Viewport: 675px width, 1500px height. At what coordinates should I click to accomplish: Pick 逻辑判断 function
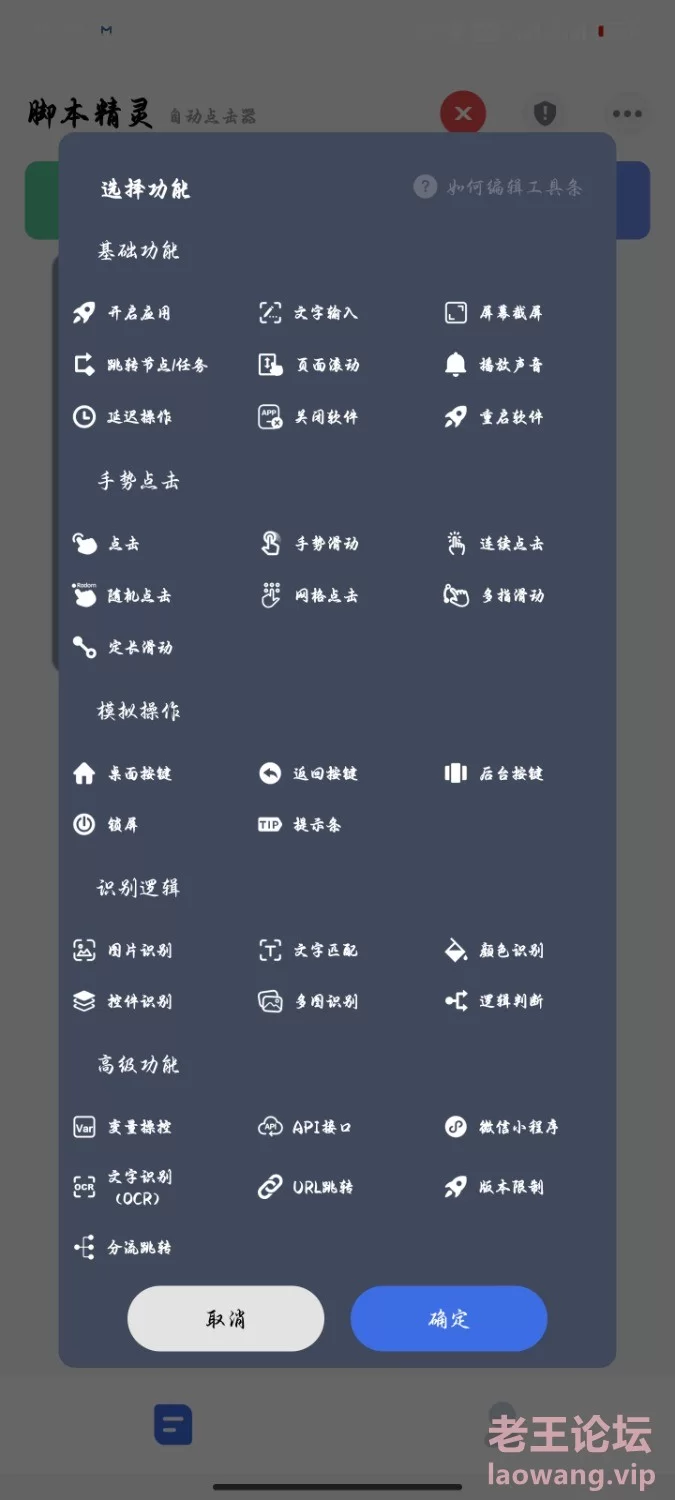pyautogui.click(x=494, y=1001)
